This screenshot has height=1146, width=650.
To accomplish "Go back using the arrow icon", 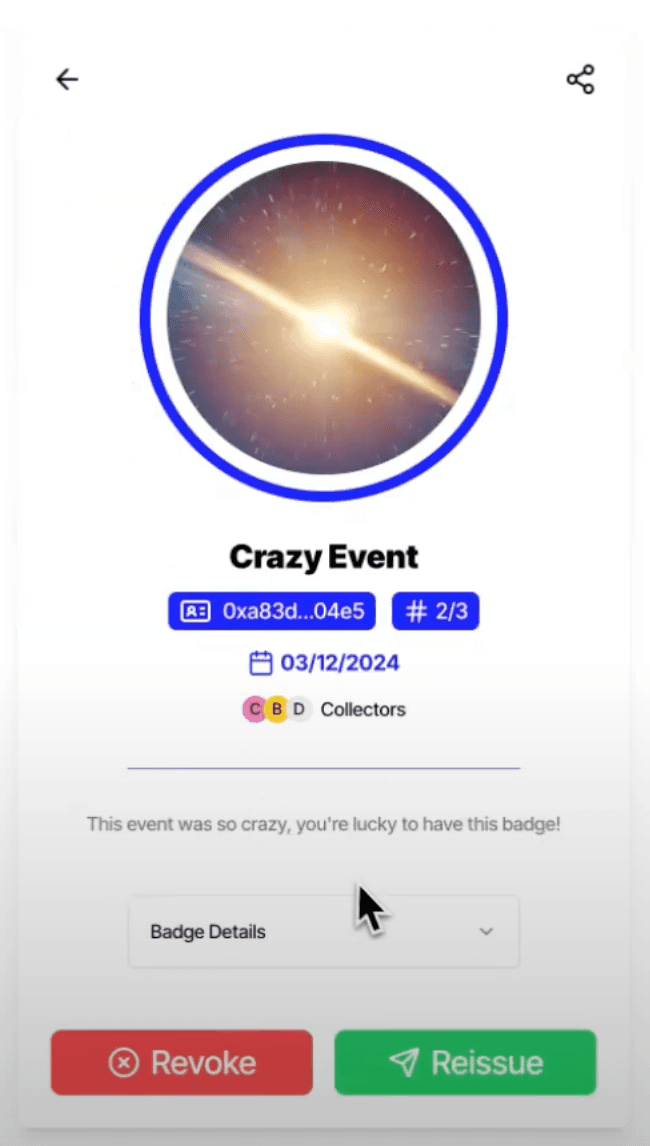I will [x=67, y=79].
